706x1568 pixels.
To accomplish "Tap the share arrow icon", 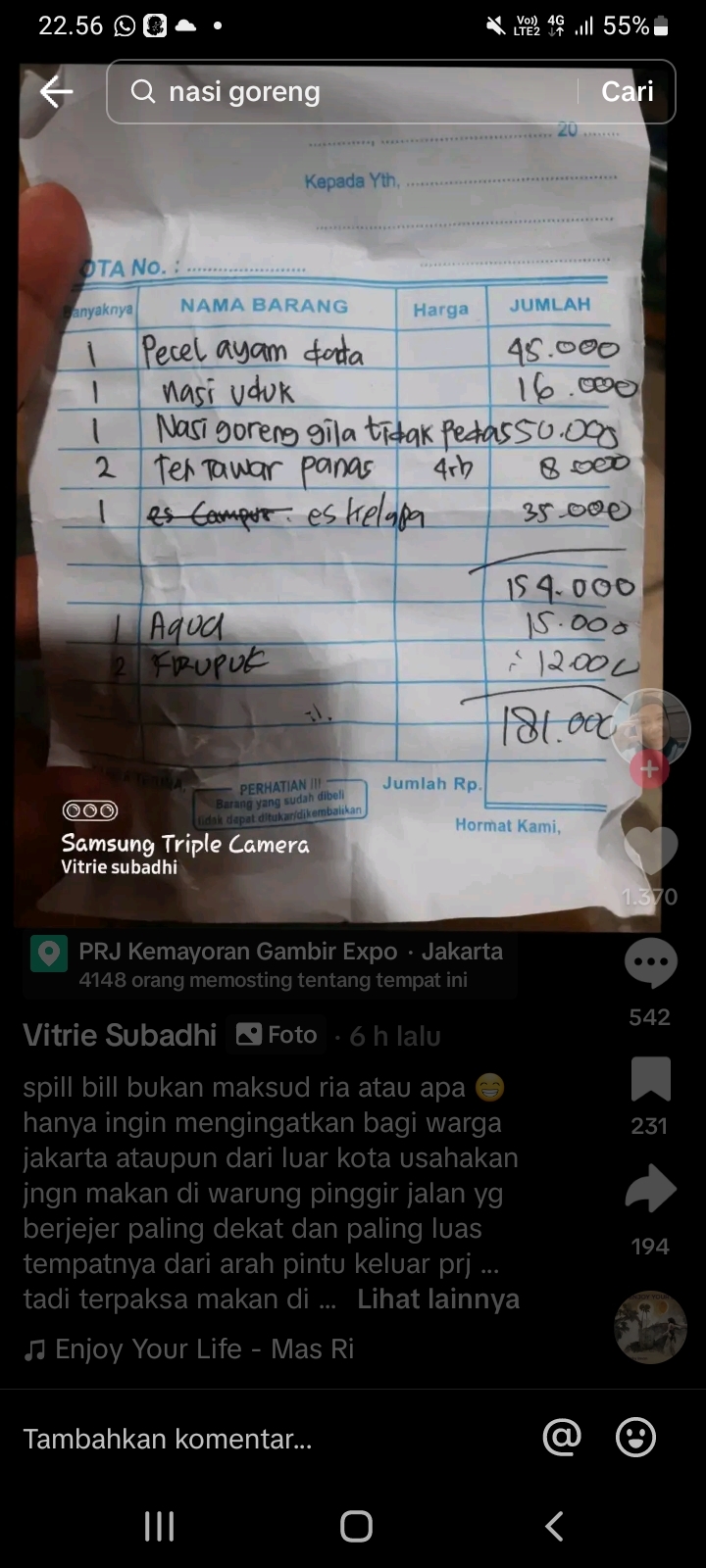I will point(650,1189).
